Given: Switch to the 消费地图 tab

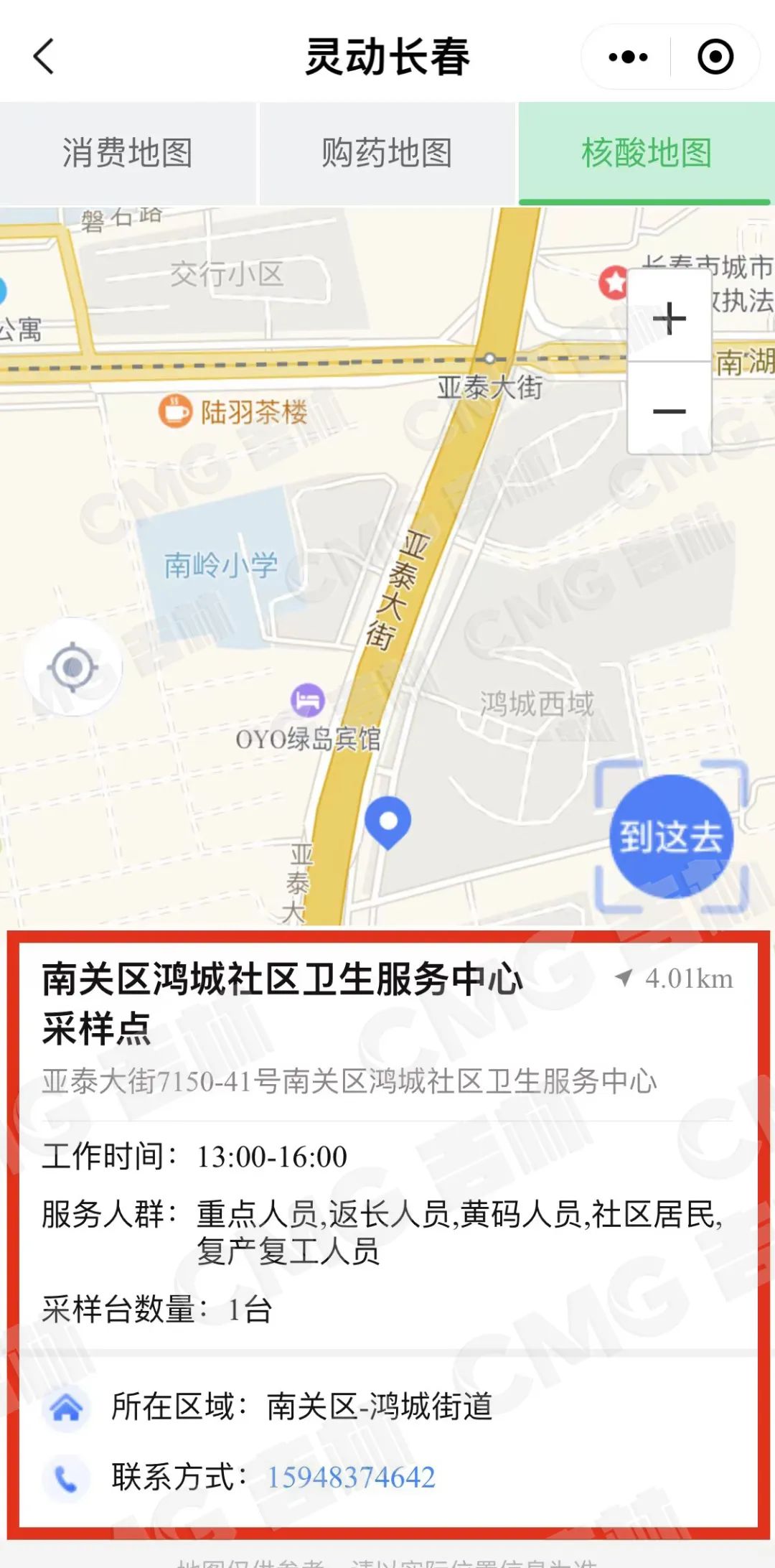Looking at the screenshot, I should pos(128,153).
